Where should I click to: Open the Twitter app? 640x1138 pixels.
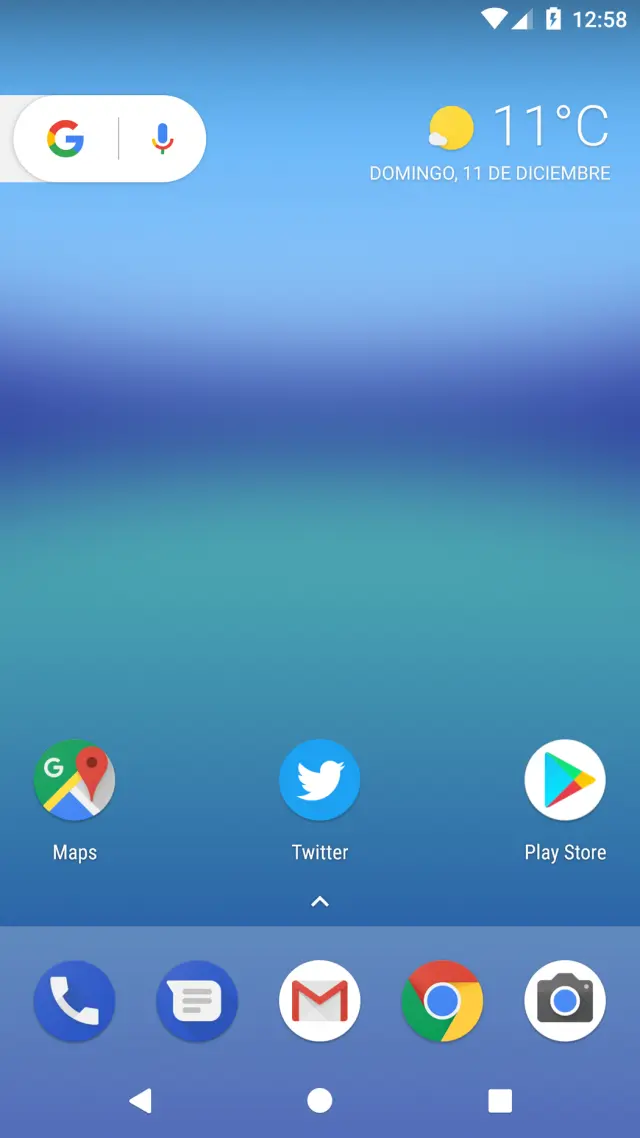pos(320,780)
